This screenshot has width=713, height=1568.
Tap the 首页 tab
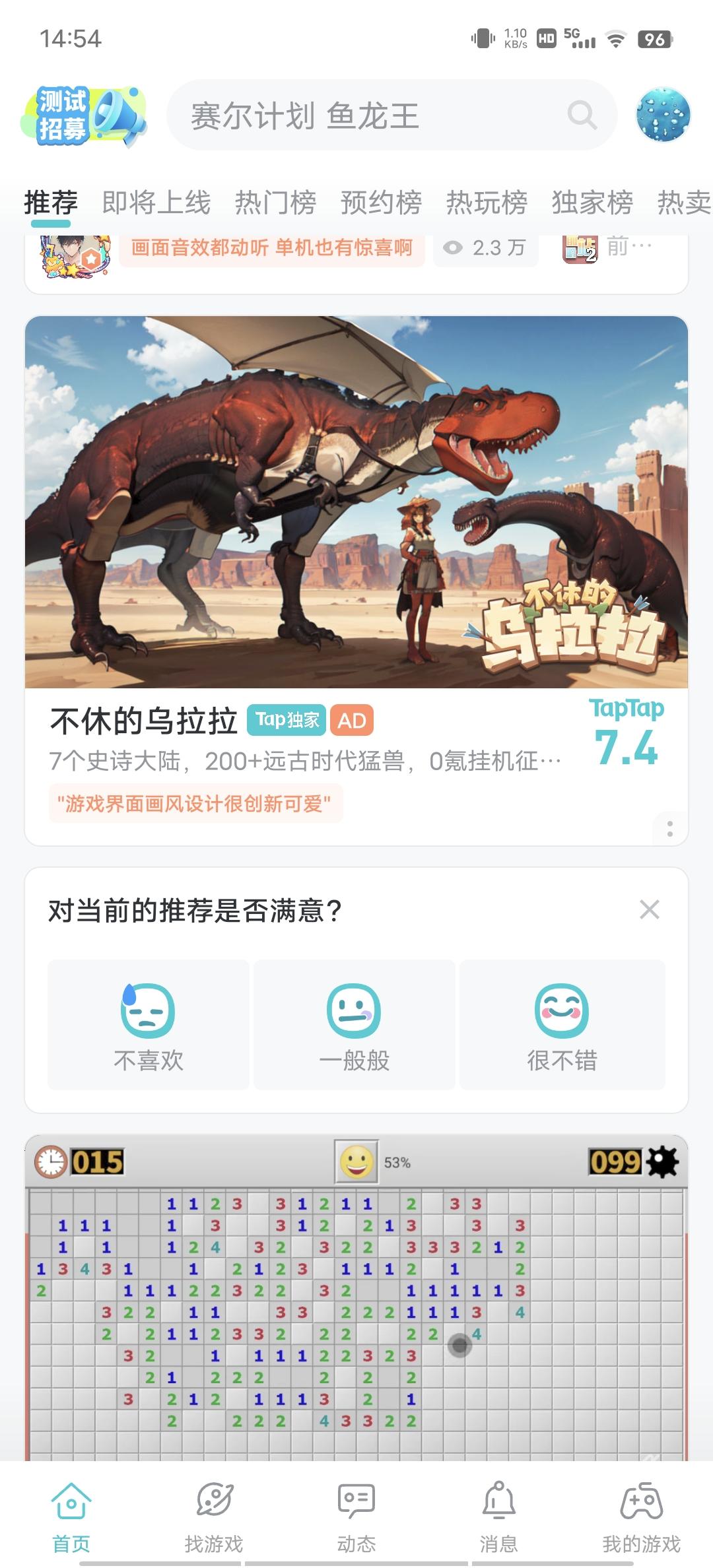(x=71, y=1515)
